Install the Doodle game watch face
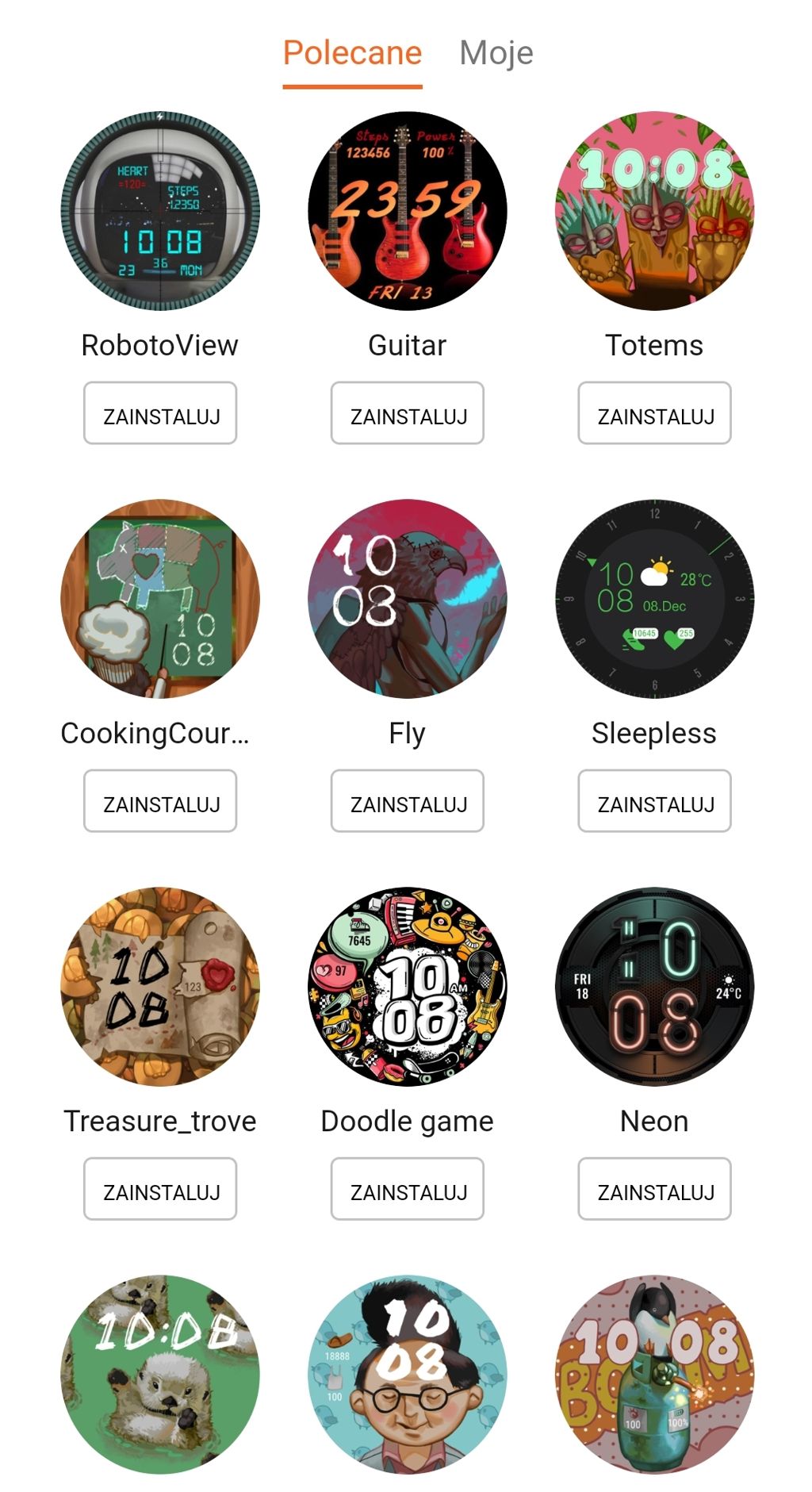 [x=408, y=1189]
